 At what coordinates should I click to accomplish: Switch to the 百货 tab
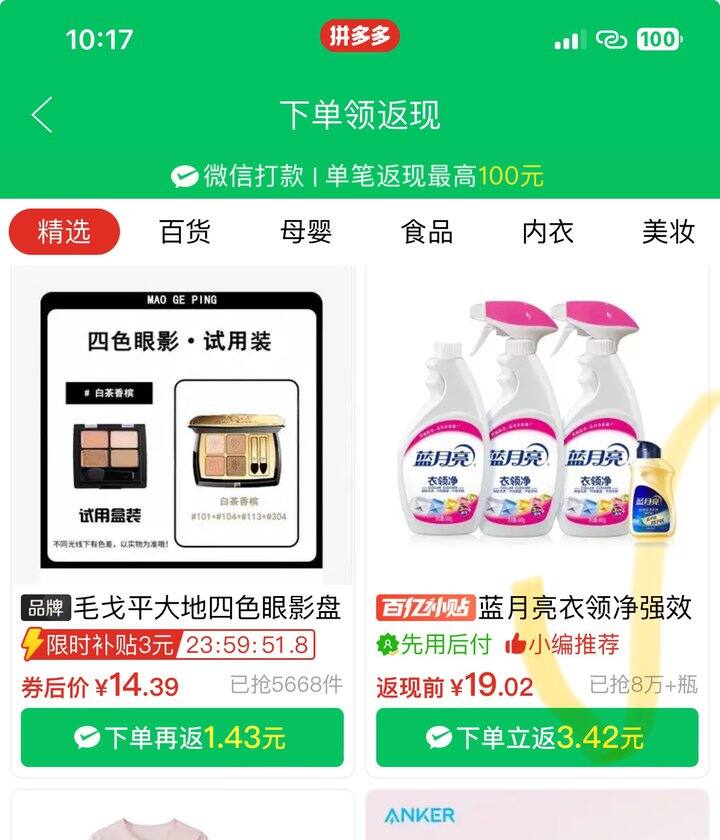(x=187, y=231)
